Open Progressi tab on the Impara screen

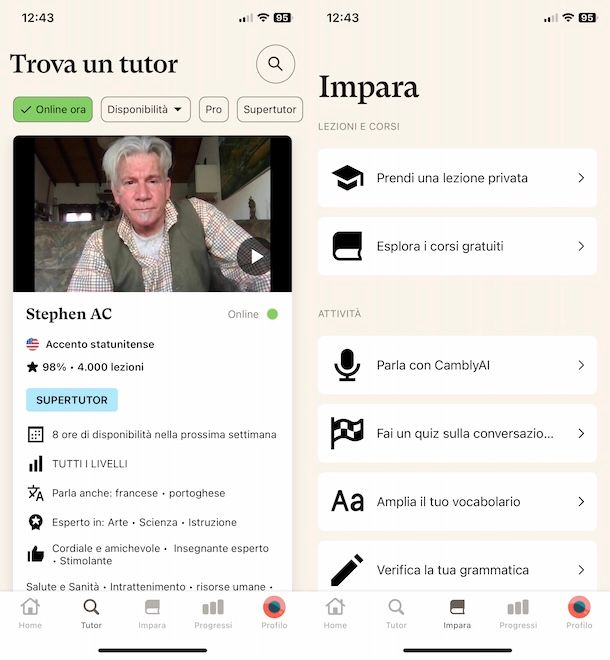pyautogui.click(x=518, y=613)
